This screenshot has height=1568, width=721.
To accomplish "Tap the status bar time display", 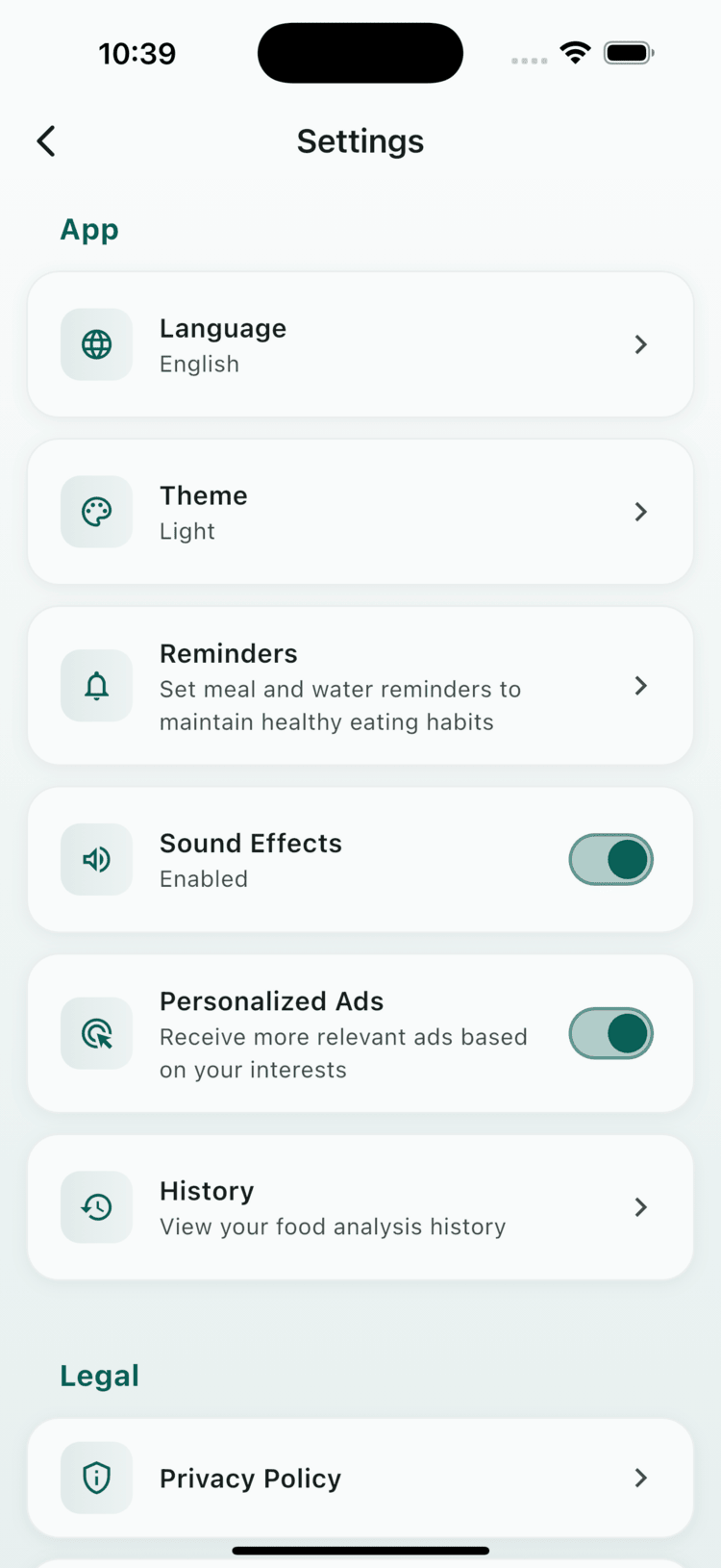I will (x=137, y=53).
